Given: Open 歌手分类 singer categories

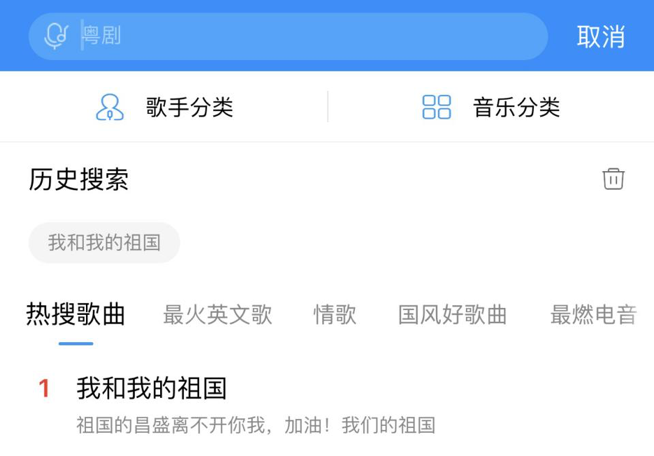Looking at the screenshot, I should click(164, 107).
